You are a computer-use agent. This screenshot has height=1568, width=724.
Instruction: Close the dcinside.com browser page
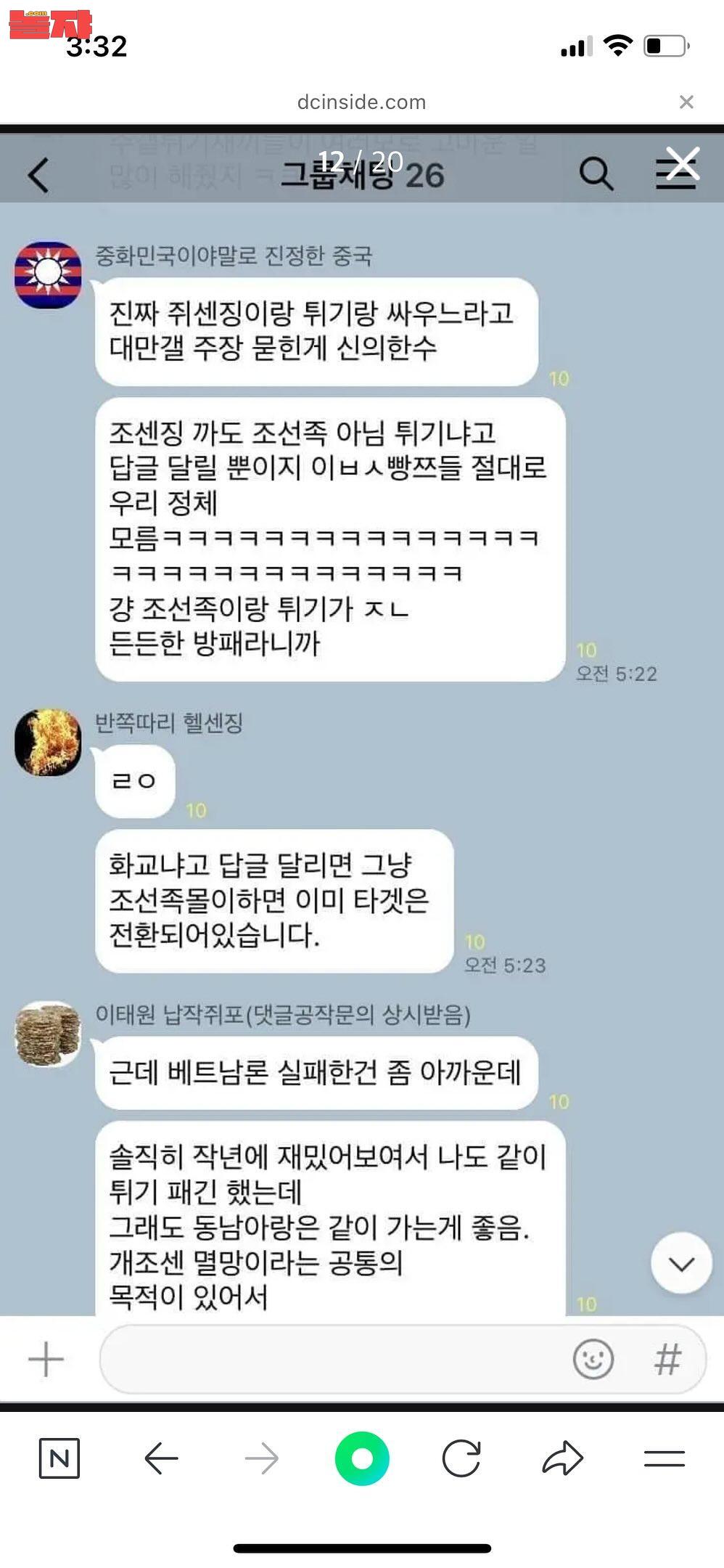point(686,102)
